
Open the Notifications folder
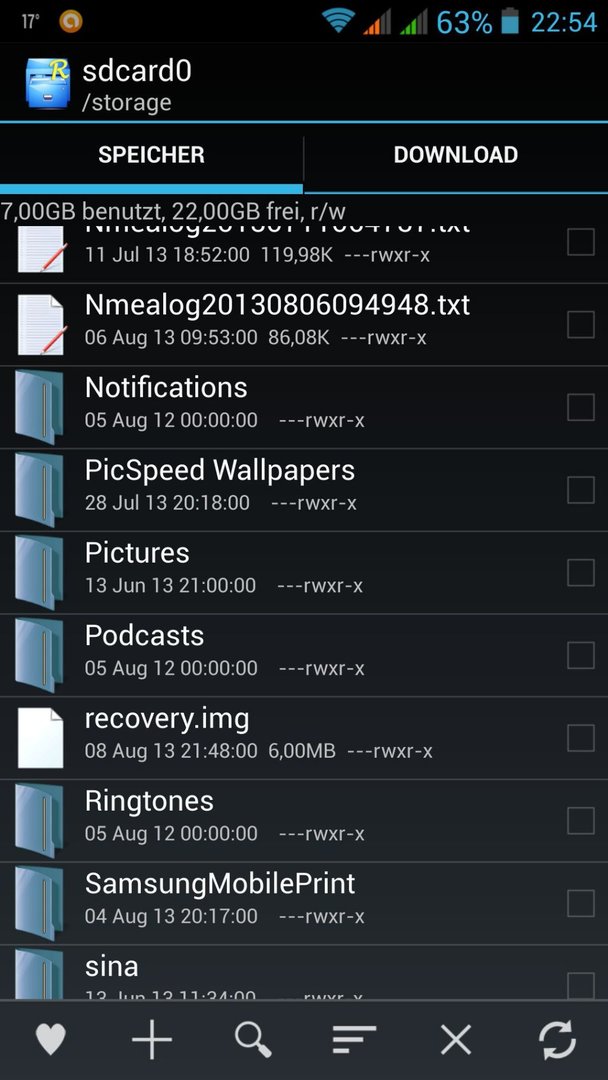(304, 407)
